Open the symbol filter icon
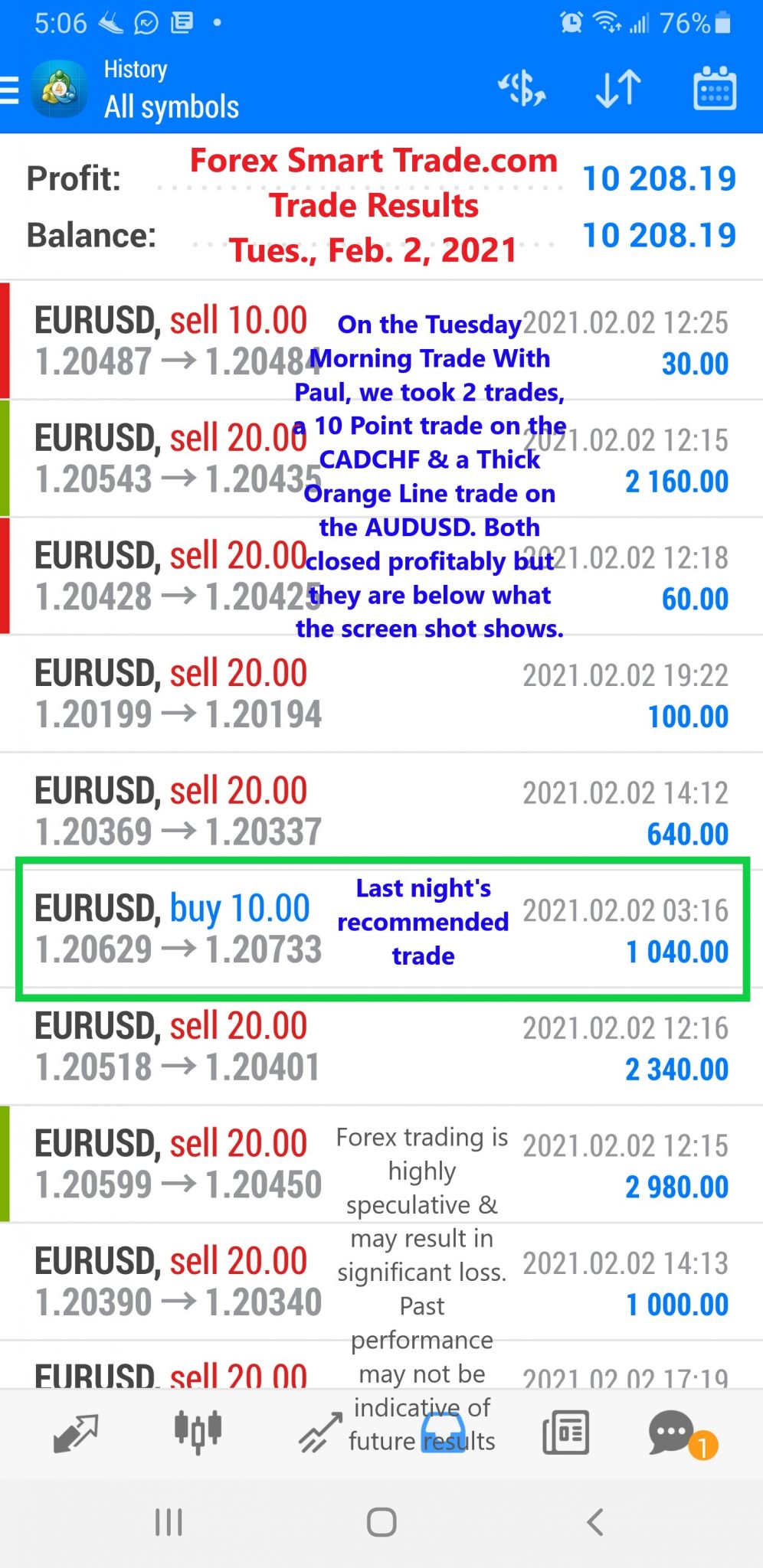The width and height of the screenshot is (763, 1568). pyautogui.click(x=522, y=90)
